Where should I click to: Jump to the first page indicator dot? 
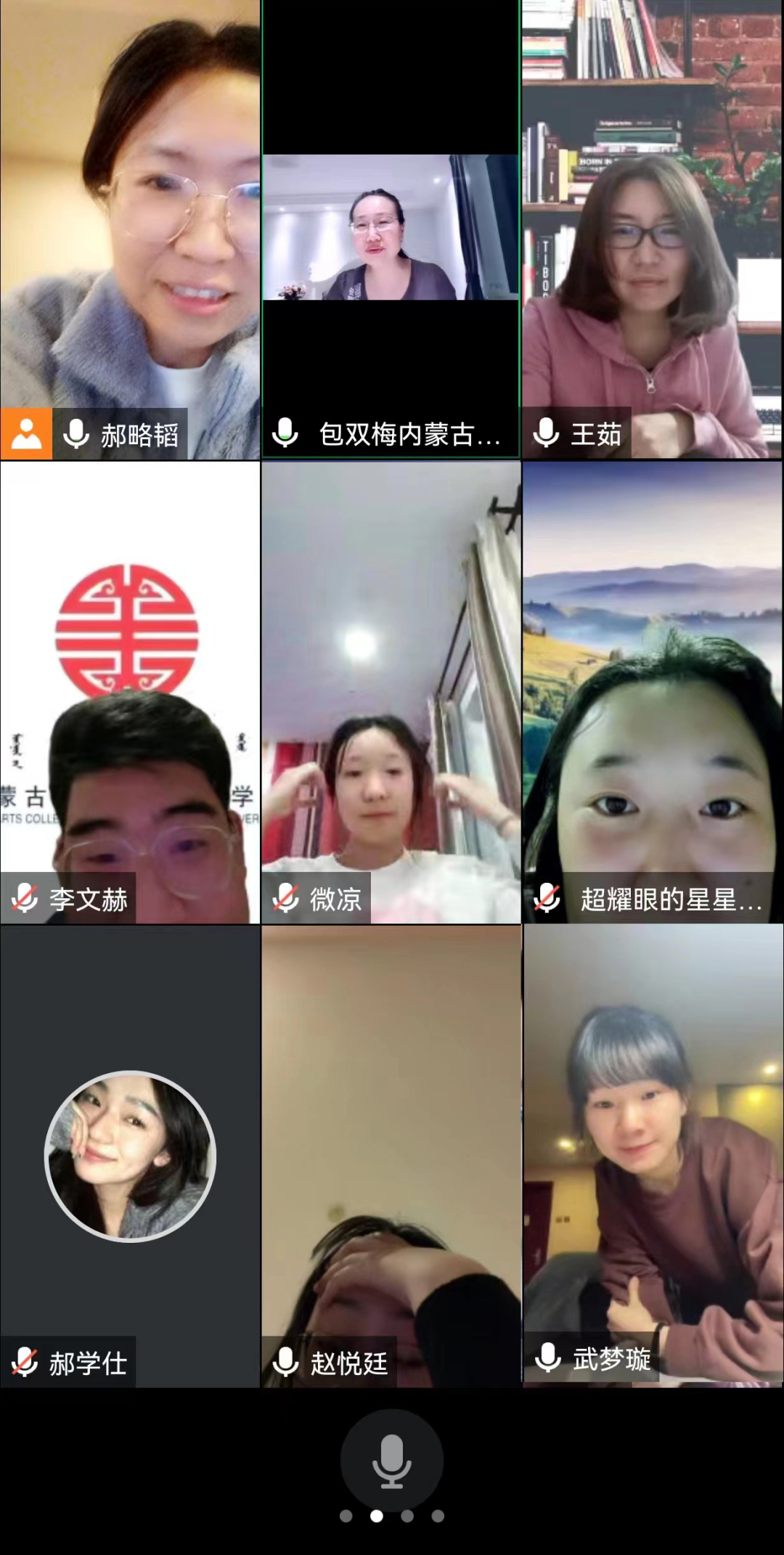(x=346, y=1516)
